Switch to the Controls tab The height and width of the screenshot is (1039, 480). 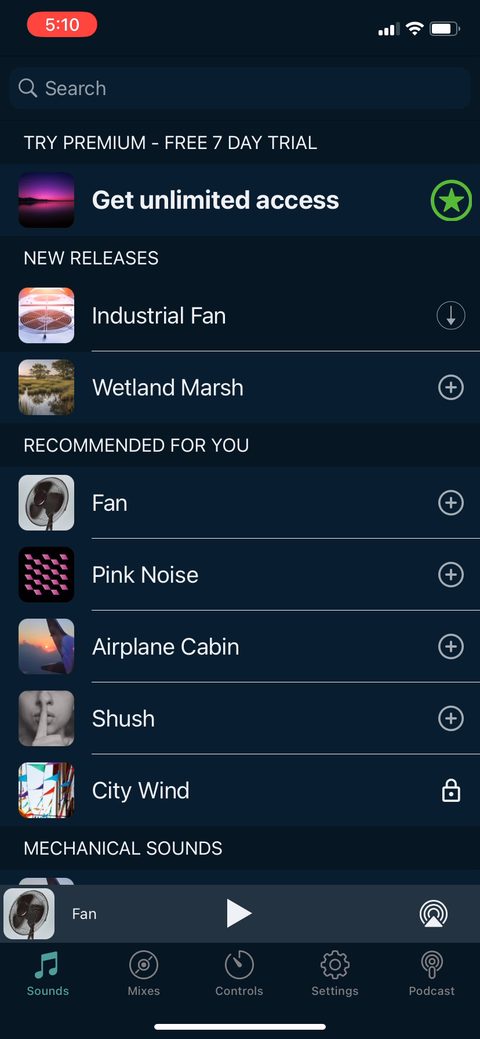pyautogui.click(x=239, y=974)
